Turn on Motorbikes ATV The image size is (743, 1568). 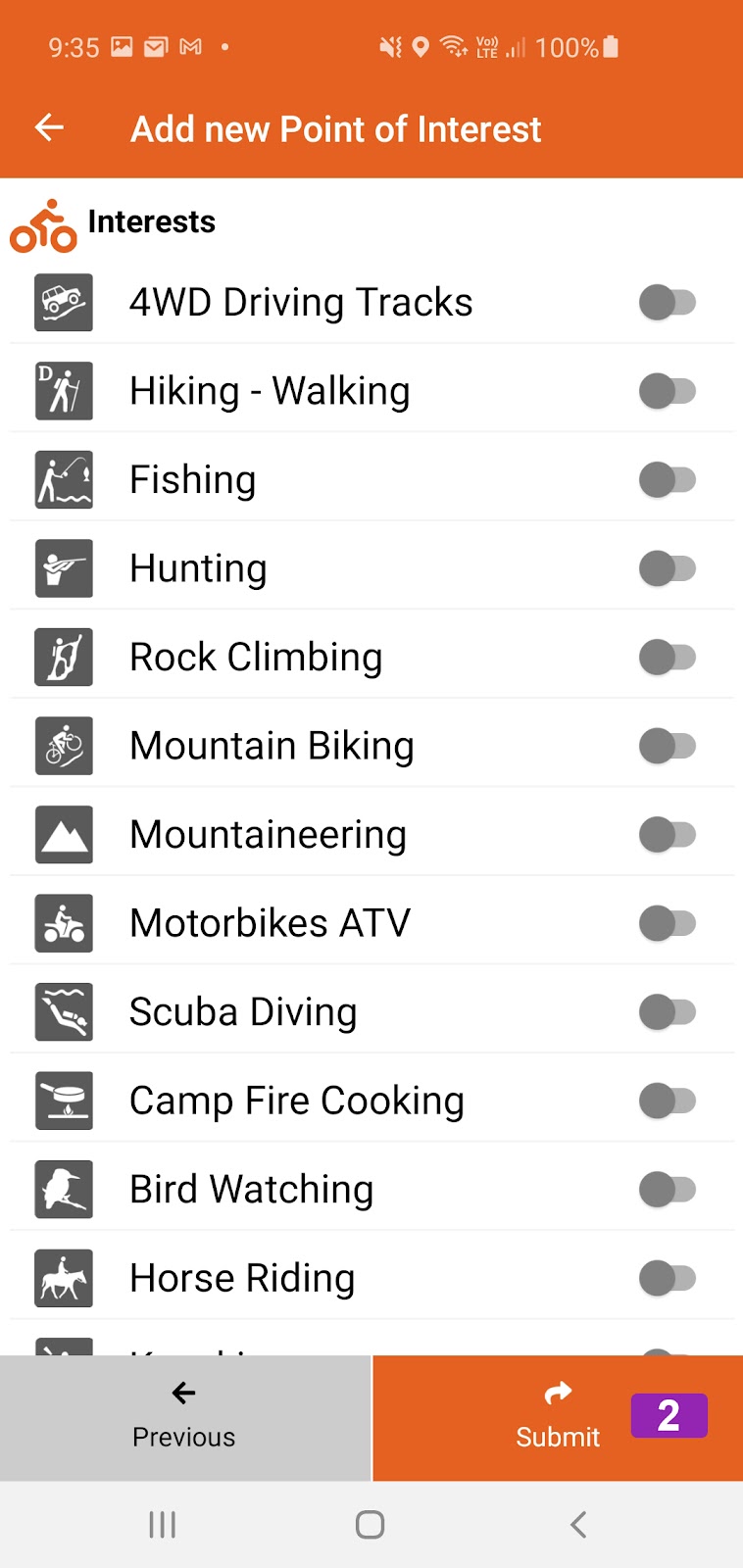pos(668,923)
